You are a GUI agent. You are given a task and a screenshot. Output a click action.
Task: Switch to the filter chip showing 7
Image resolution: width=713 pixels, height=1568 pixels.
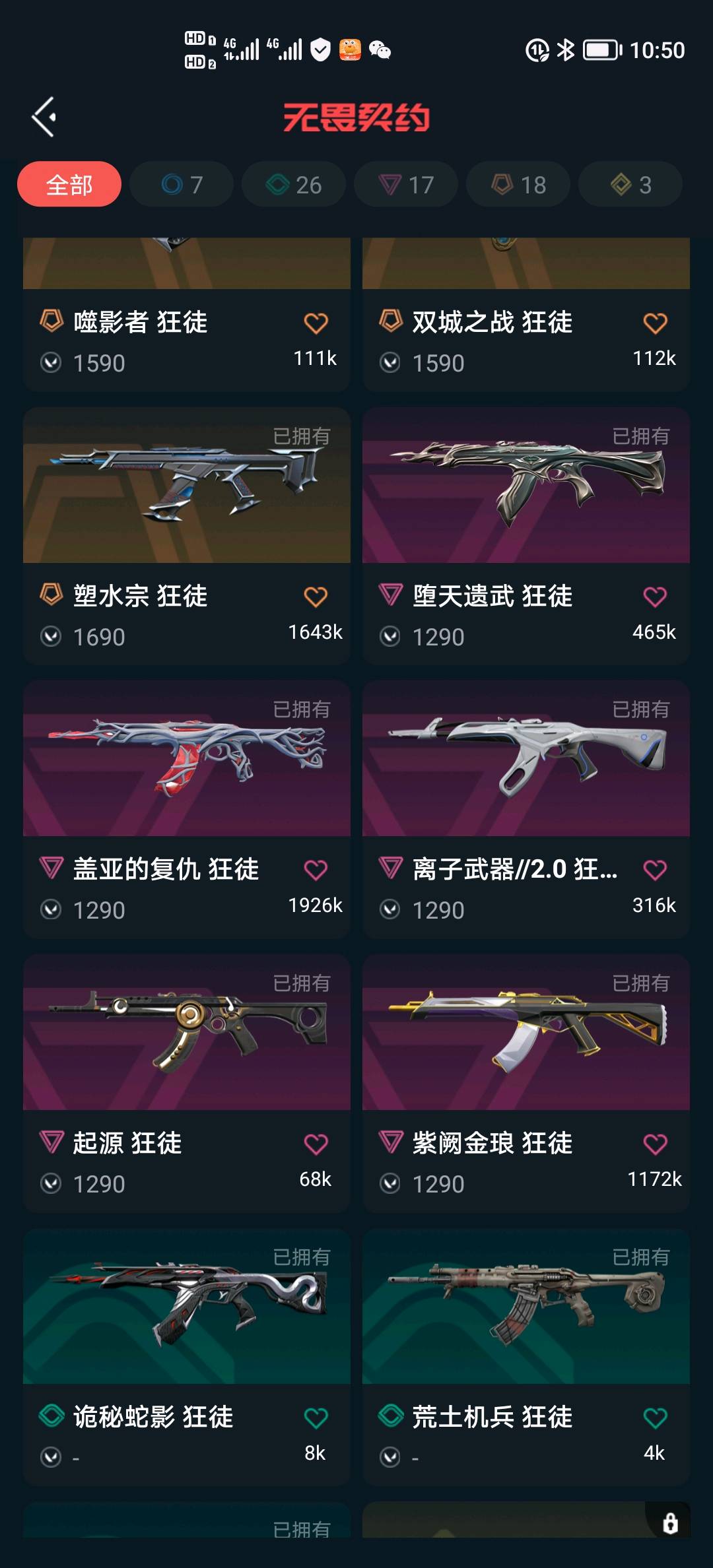pos(182,184)
